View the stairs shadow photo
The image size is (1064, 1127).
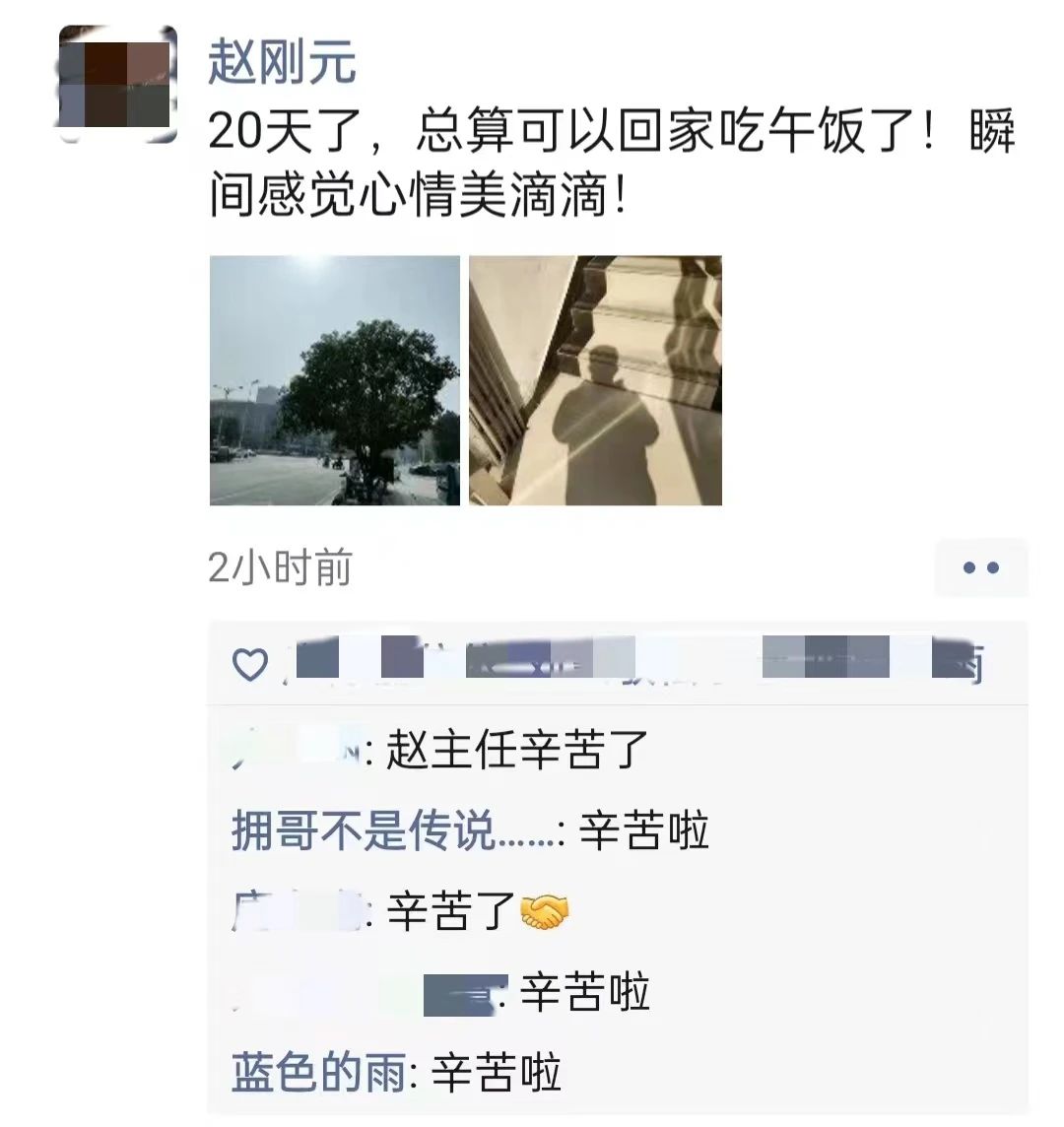point(595,380)
